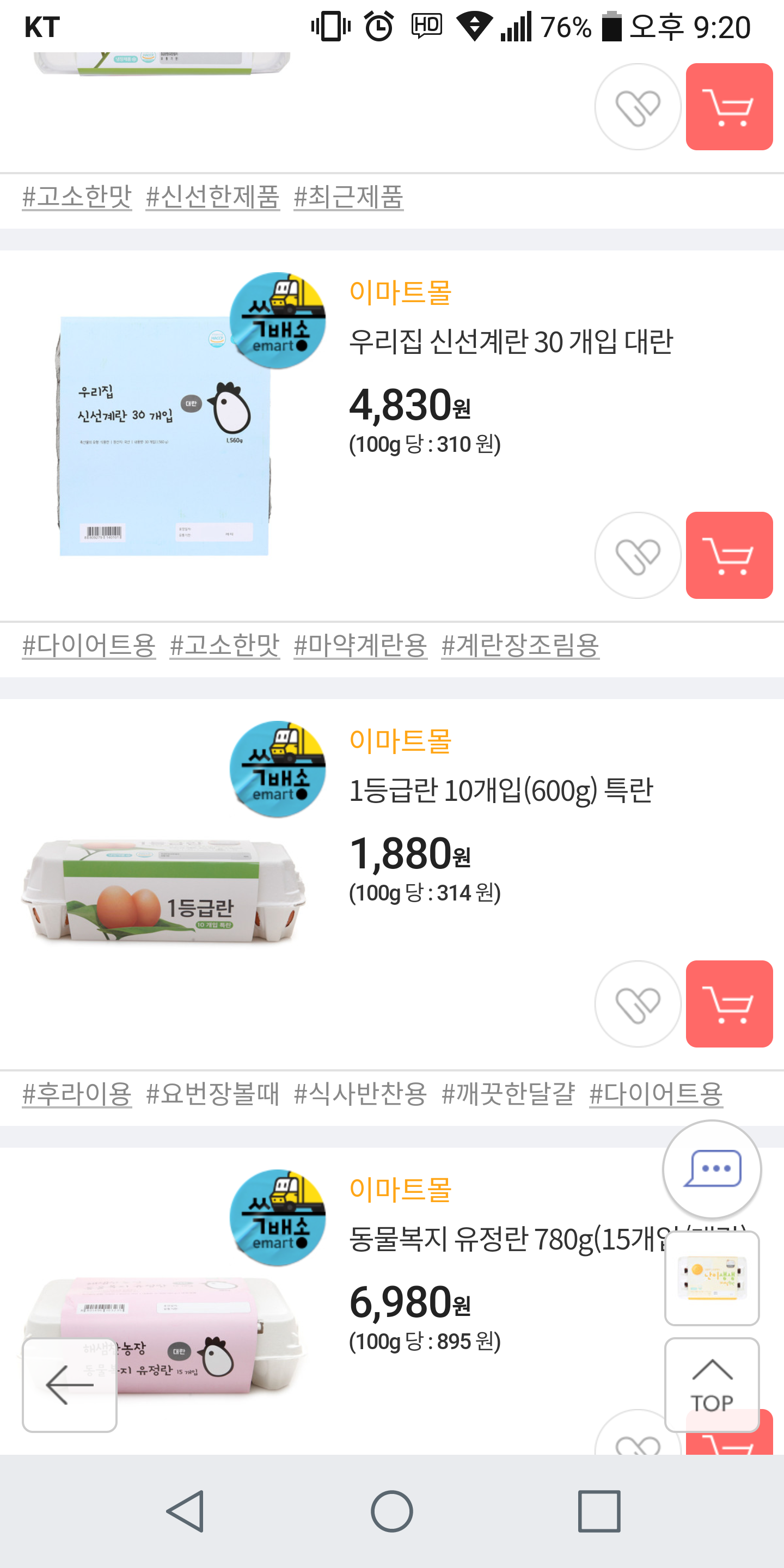Open the 우리집 신선계란 30개입 product image
Viewport: 784px width, 1568px height.
(164, 435)
